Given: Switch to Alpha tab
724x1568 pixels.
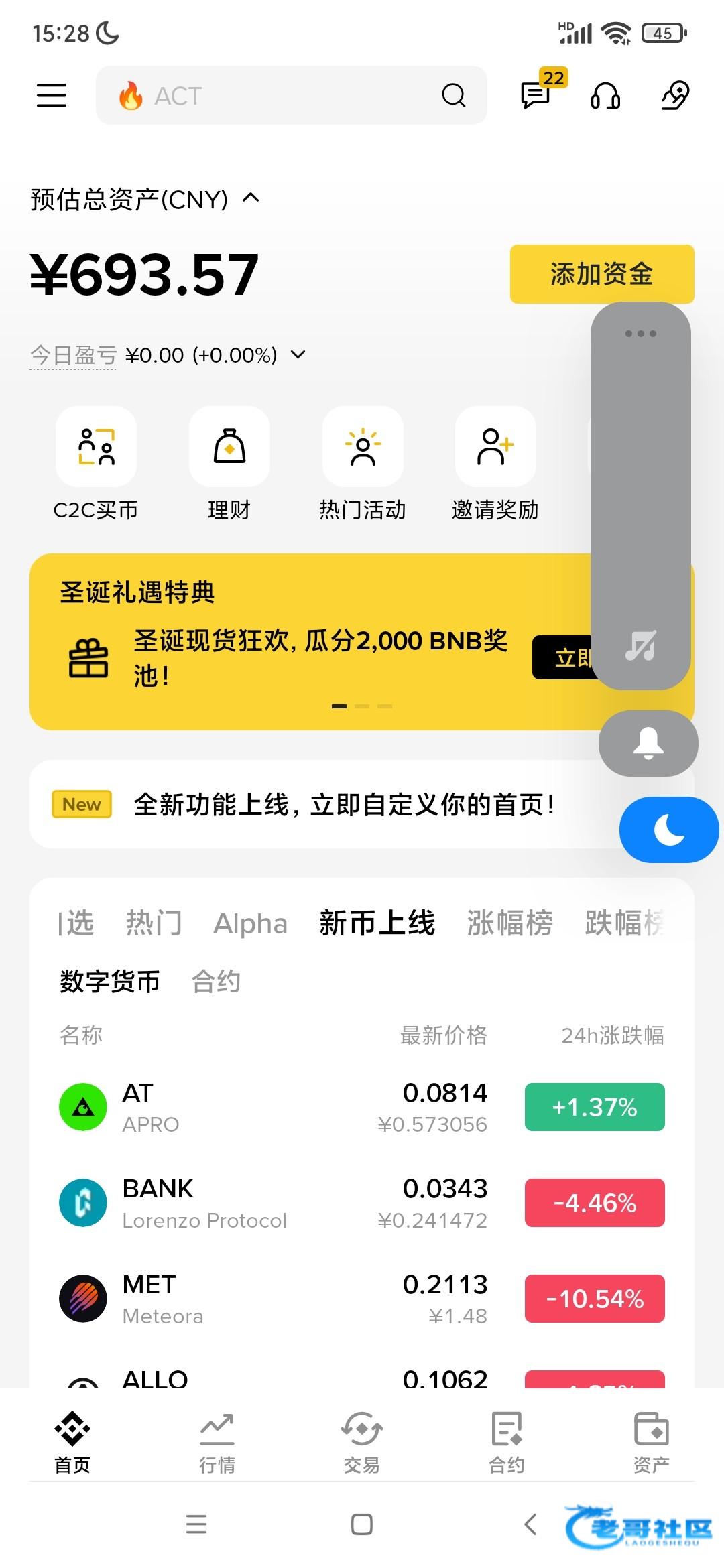Looking at the screenshot, I should point(250,923).
